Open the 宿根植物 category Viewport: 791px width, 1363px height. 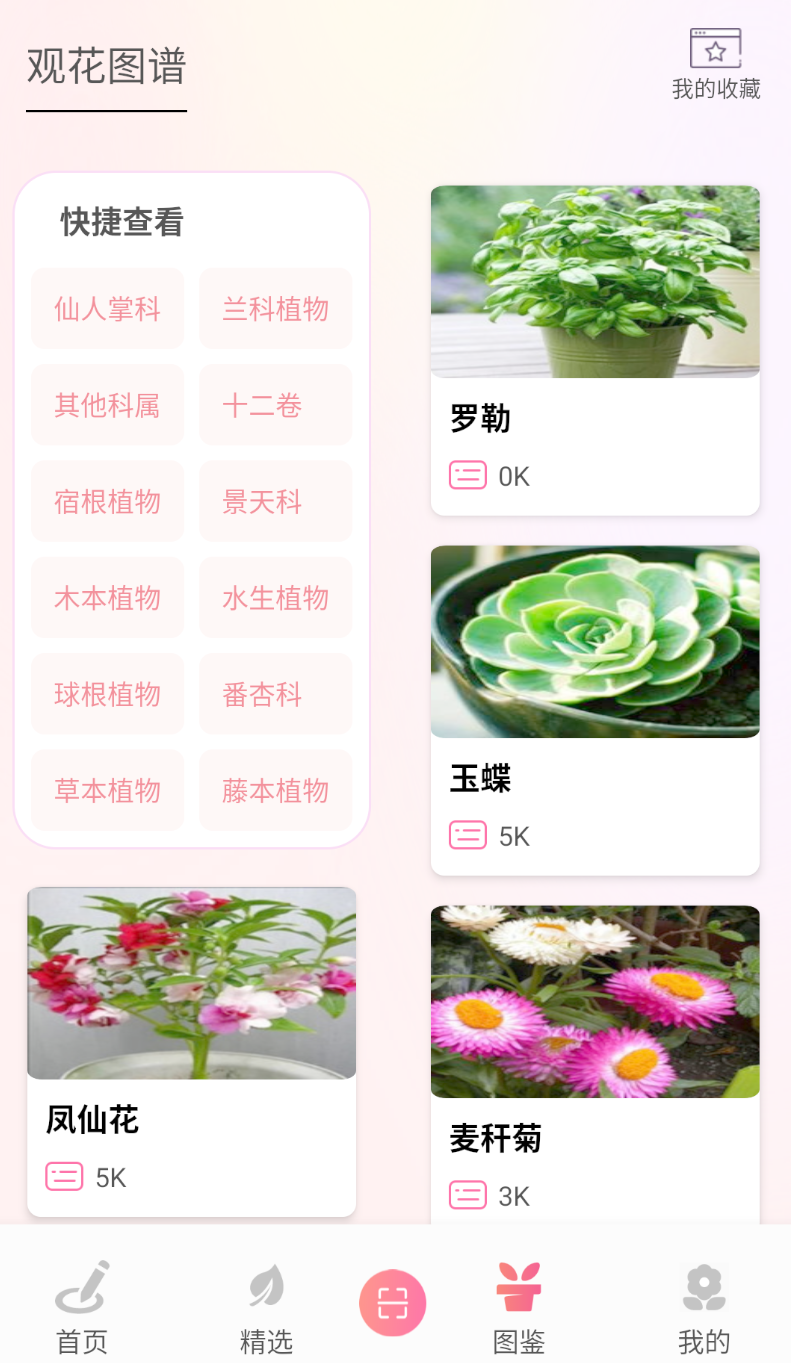[107, 501]
